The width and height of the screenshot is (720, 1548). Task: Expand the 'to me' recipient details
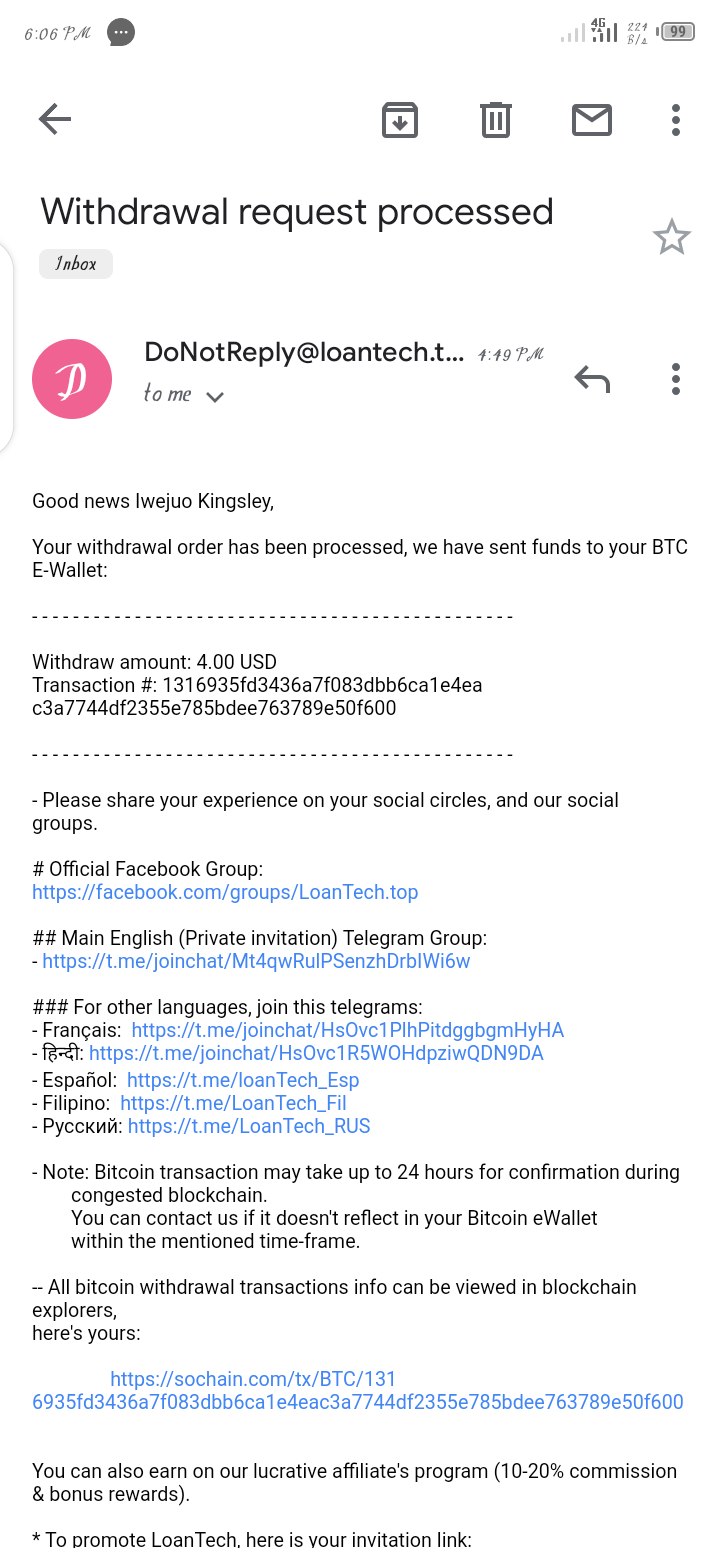[x=184, y=394]
